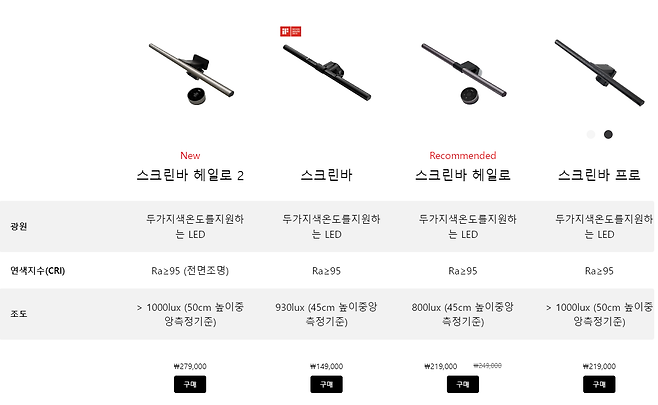Choose the black color for 스크린바 프로
658x405 pixels.
pyautogui.click(x=608, y=134)
